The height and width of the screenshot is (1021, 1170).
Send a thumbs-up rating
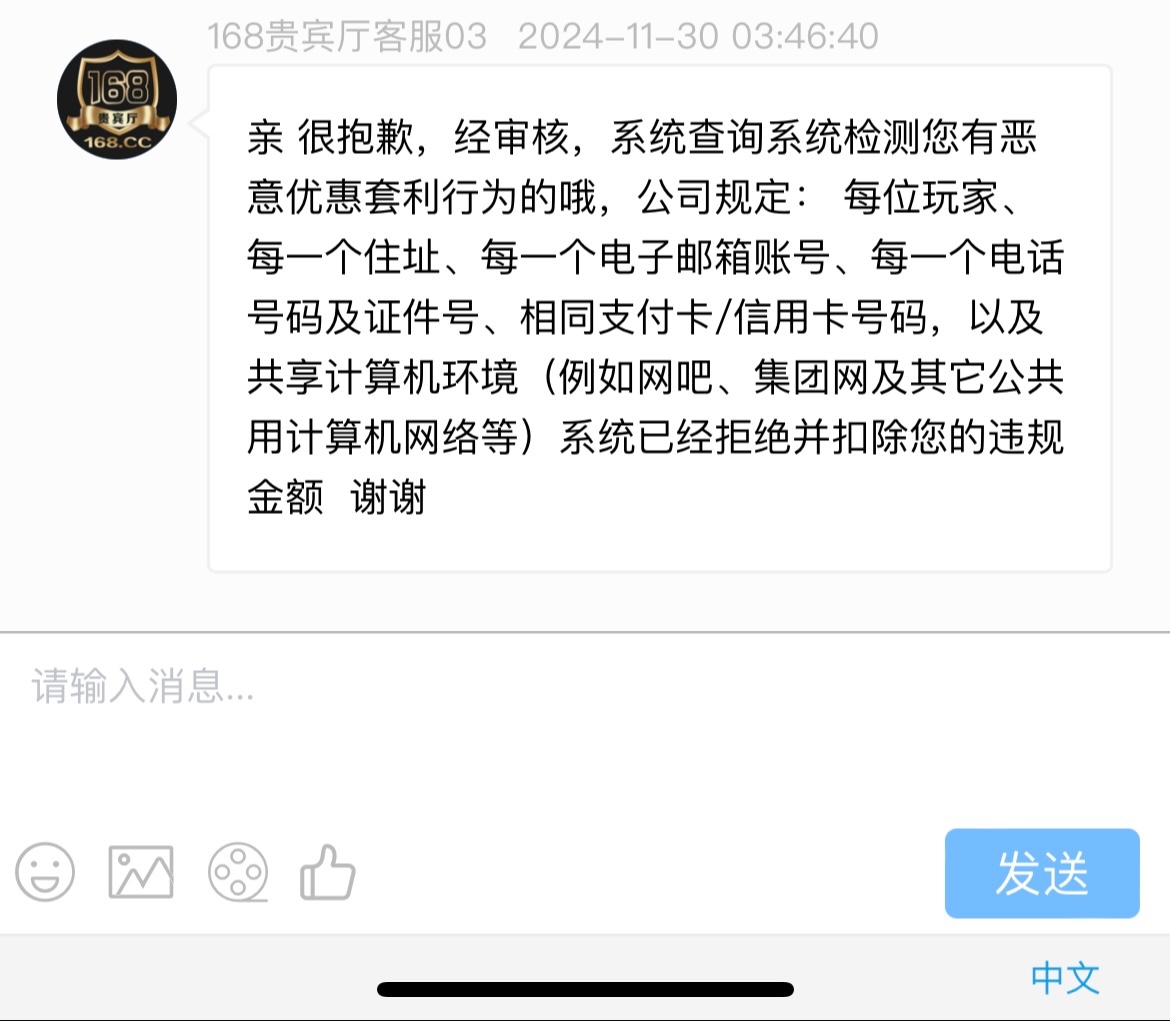click(x=329, y=872)
